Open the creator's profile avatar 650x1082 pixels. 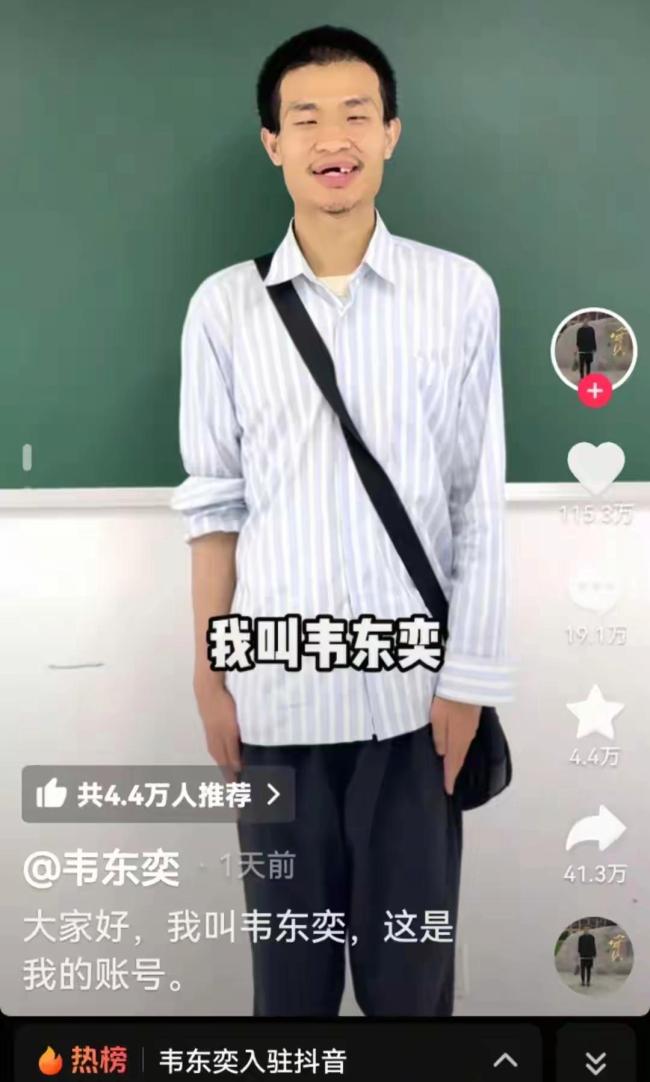pos(593,348)
